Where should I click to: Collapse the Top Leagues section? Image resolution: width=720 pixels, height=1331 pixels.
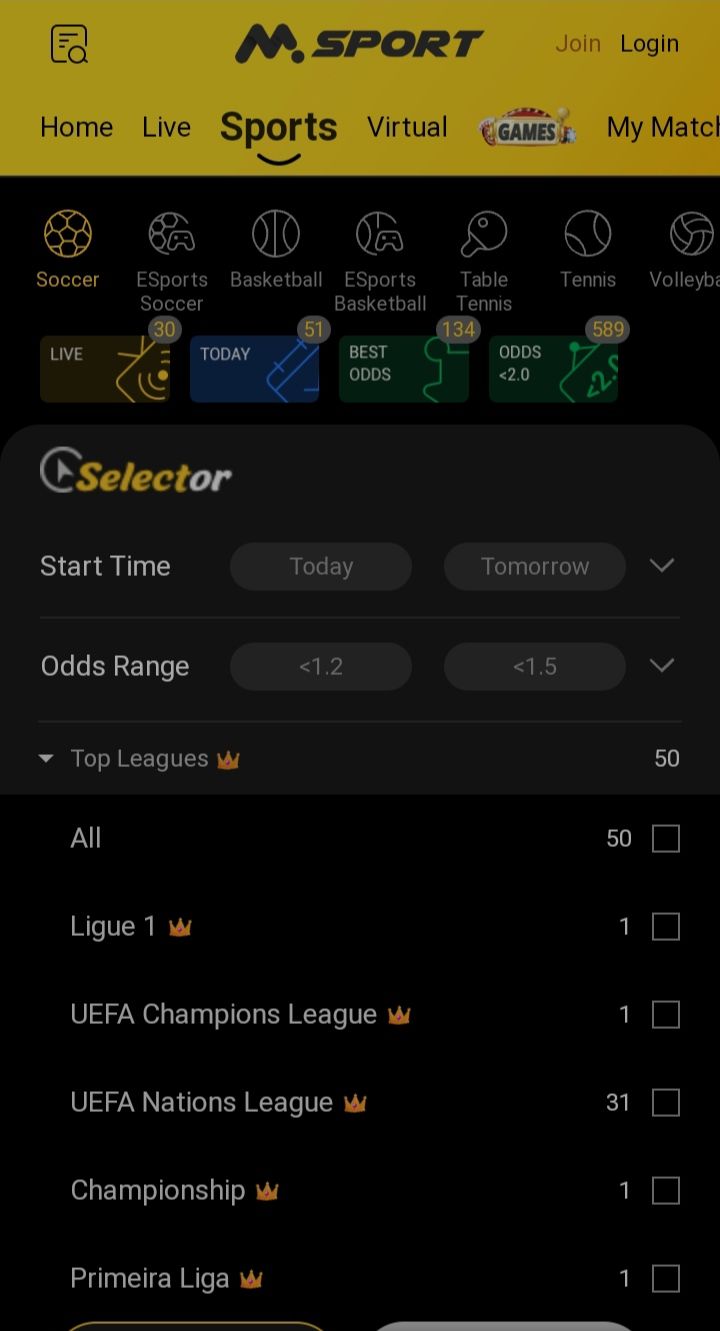(46, 759)
